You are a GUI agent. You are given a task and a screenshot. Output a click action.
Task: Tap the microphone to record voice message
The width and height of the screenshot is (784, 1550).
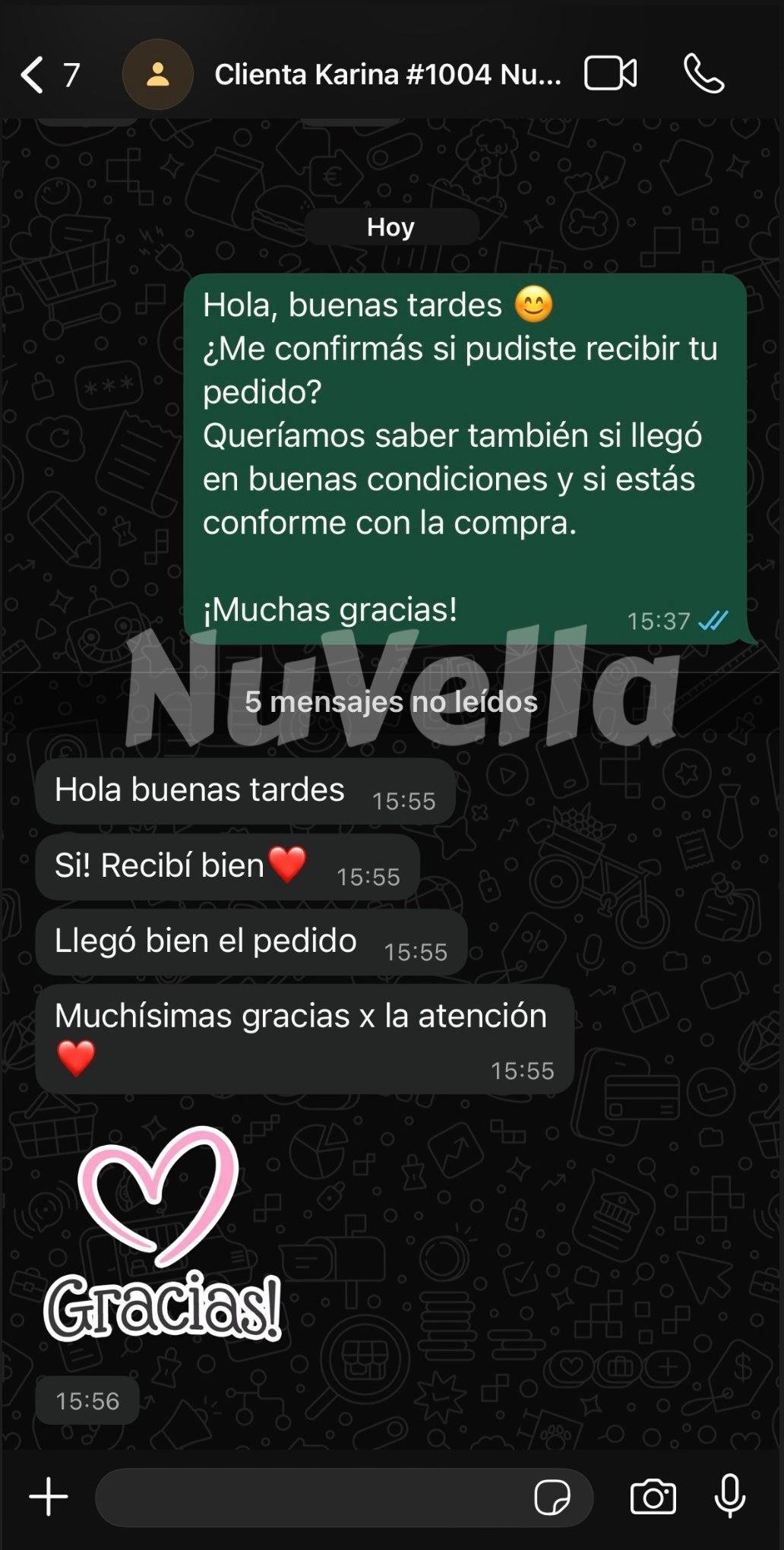(730, 1496)
